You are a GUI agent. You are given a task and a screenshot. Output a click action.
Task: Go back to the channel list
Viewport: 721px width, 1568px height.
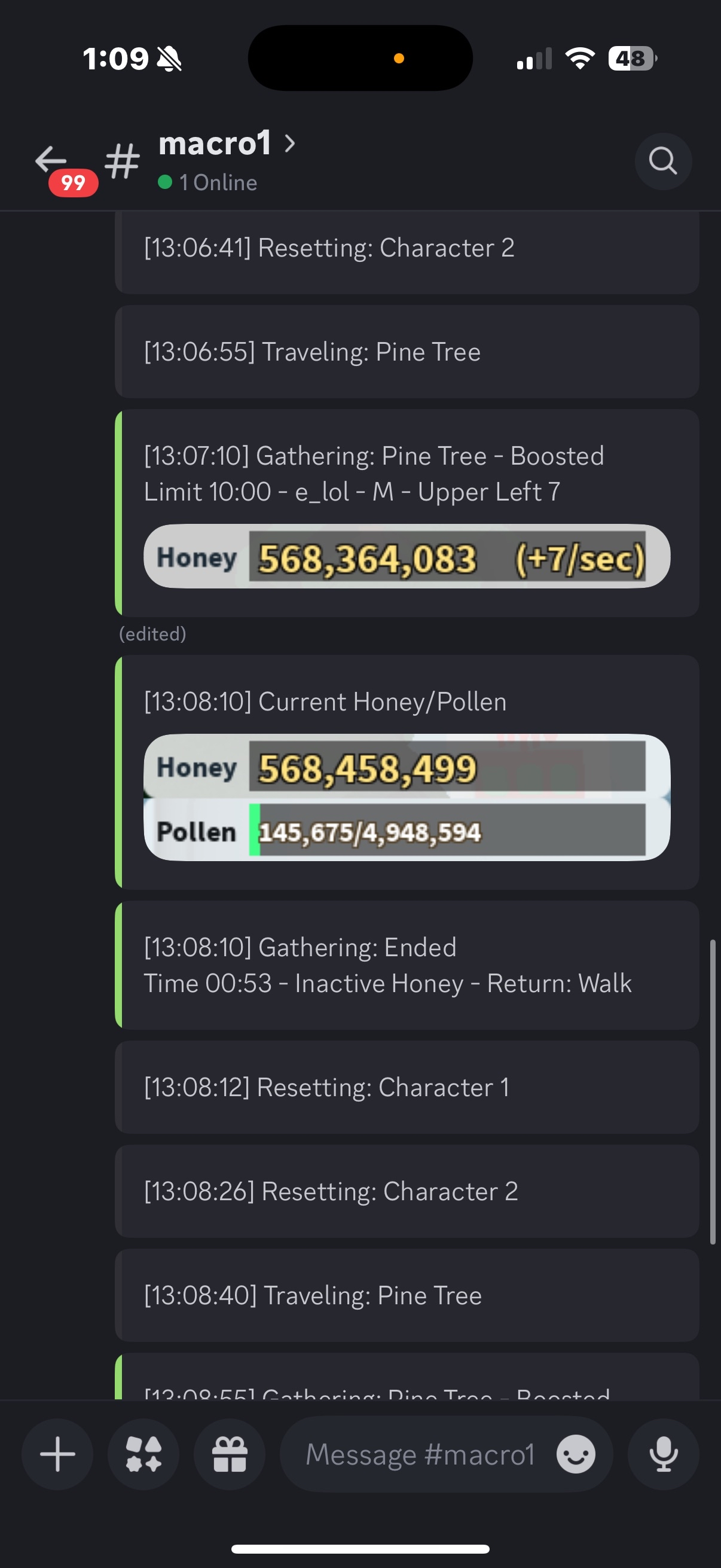[x=51, y=161]
